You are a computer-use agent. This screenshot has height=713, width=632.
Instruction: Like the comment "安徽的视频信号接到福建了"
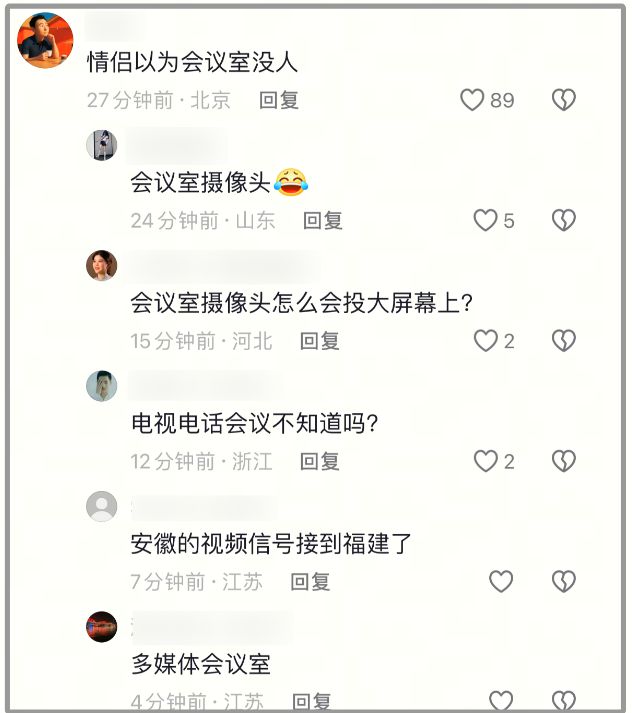pos(500,581)
